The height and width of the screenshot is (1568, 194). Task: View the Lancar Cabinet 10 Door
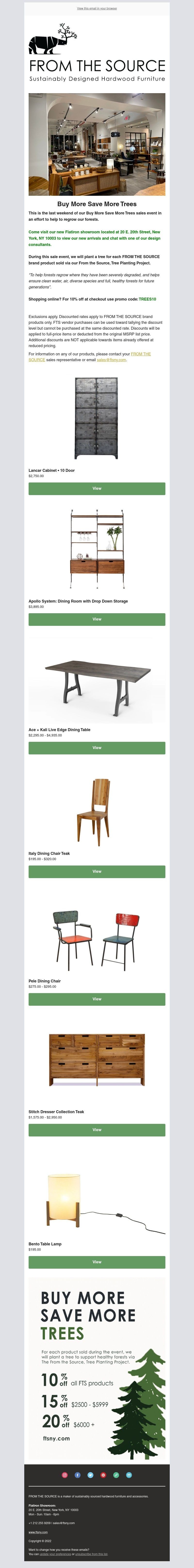[x=97, y=488]
